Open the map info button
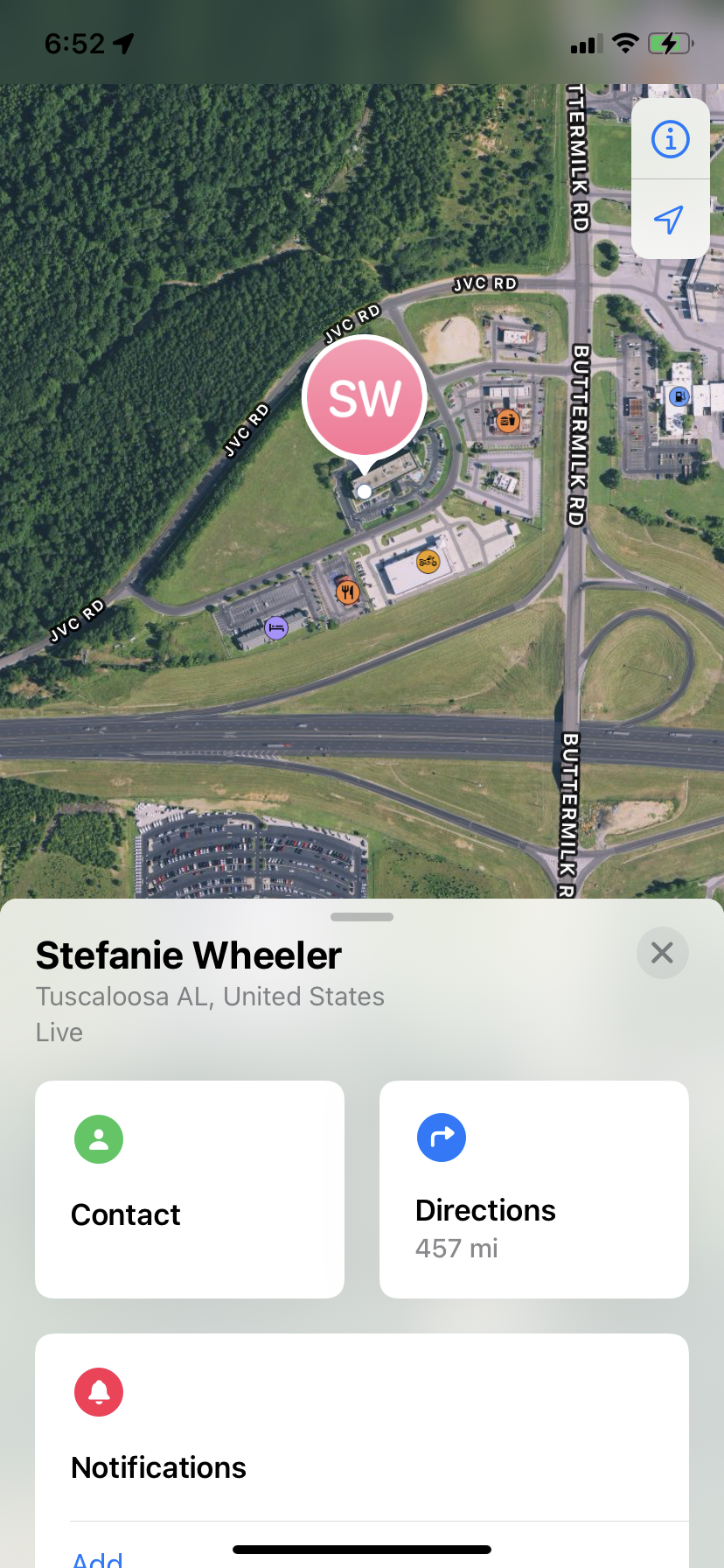The width and height of the screenshot is (724, 1568). 671,139
